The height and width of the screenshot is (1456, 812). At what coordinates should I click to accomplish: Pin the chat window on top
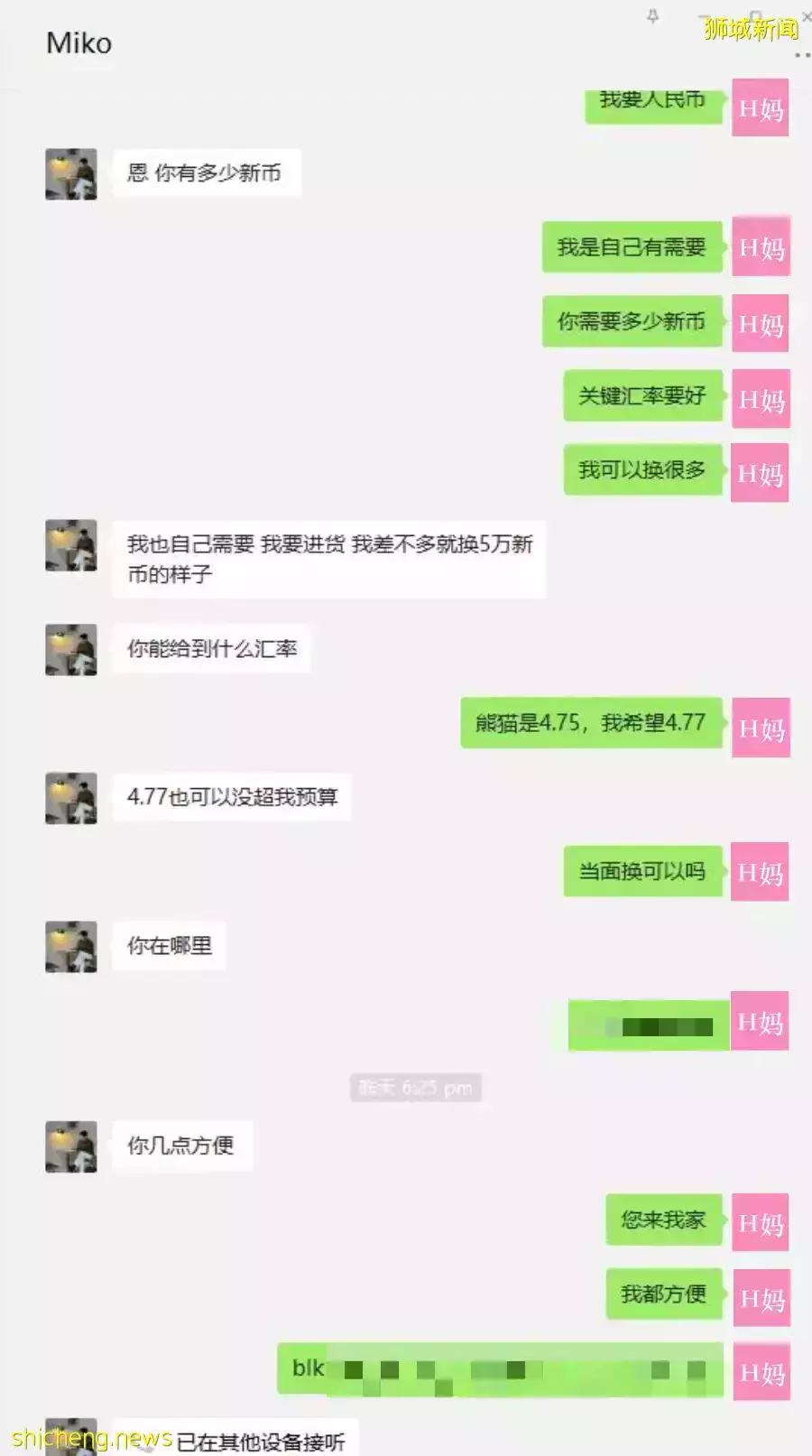pyautogui.click(x=652, y=16)
